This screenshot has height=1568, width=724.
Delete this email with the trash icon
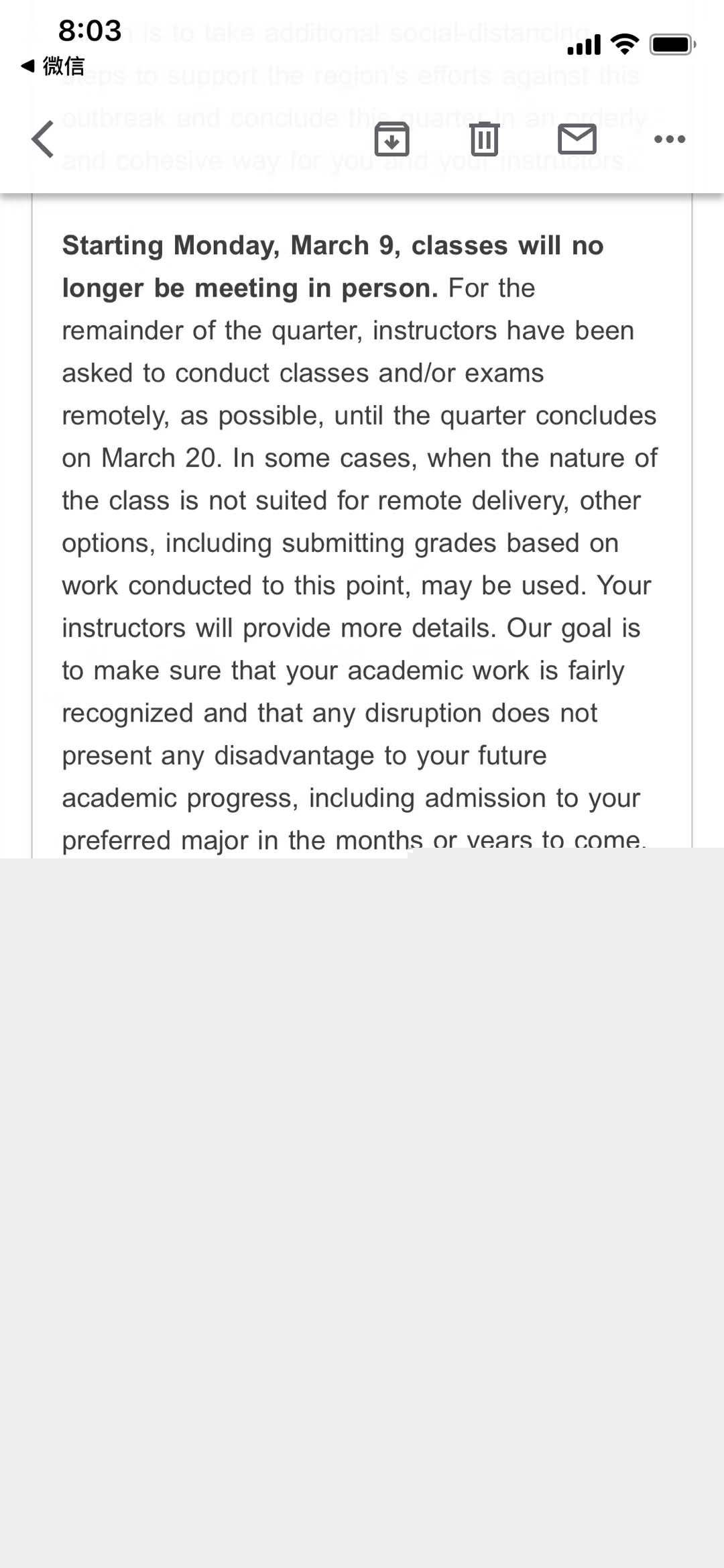[x=484, y=139]
